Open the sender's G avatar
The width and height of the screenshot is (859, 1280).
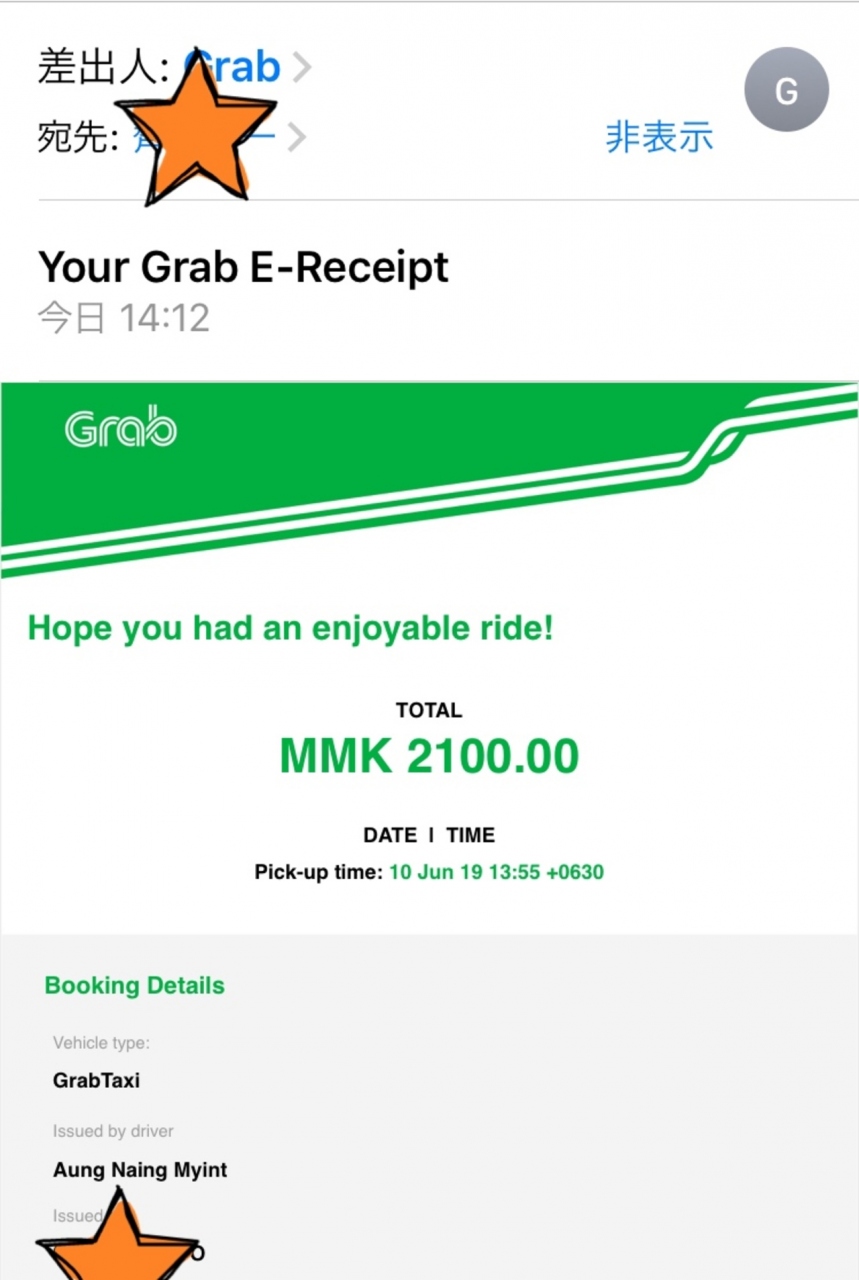(786, 90)
